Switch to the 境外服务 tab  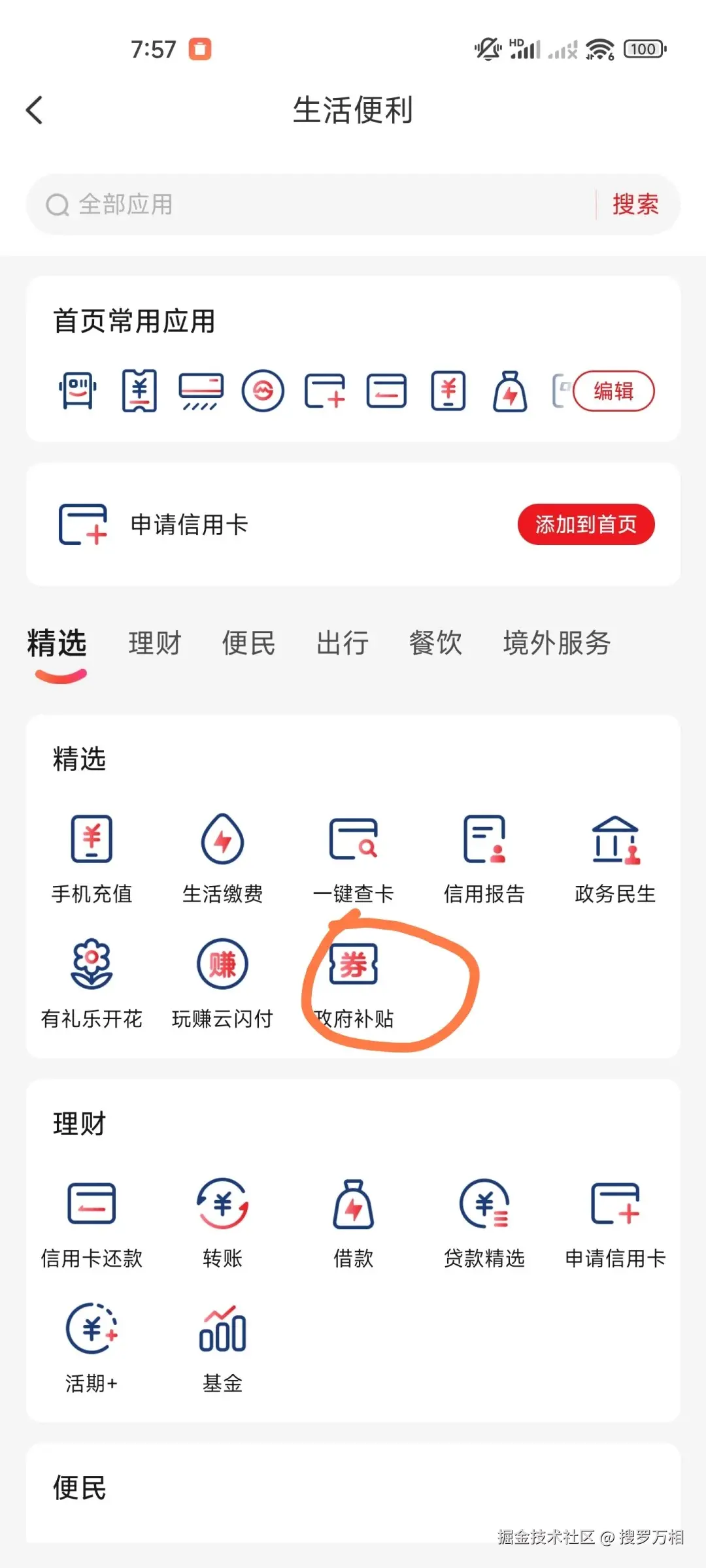click(x=556, y=643)
